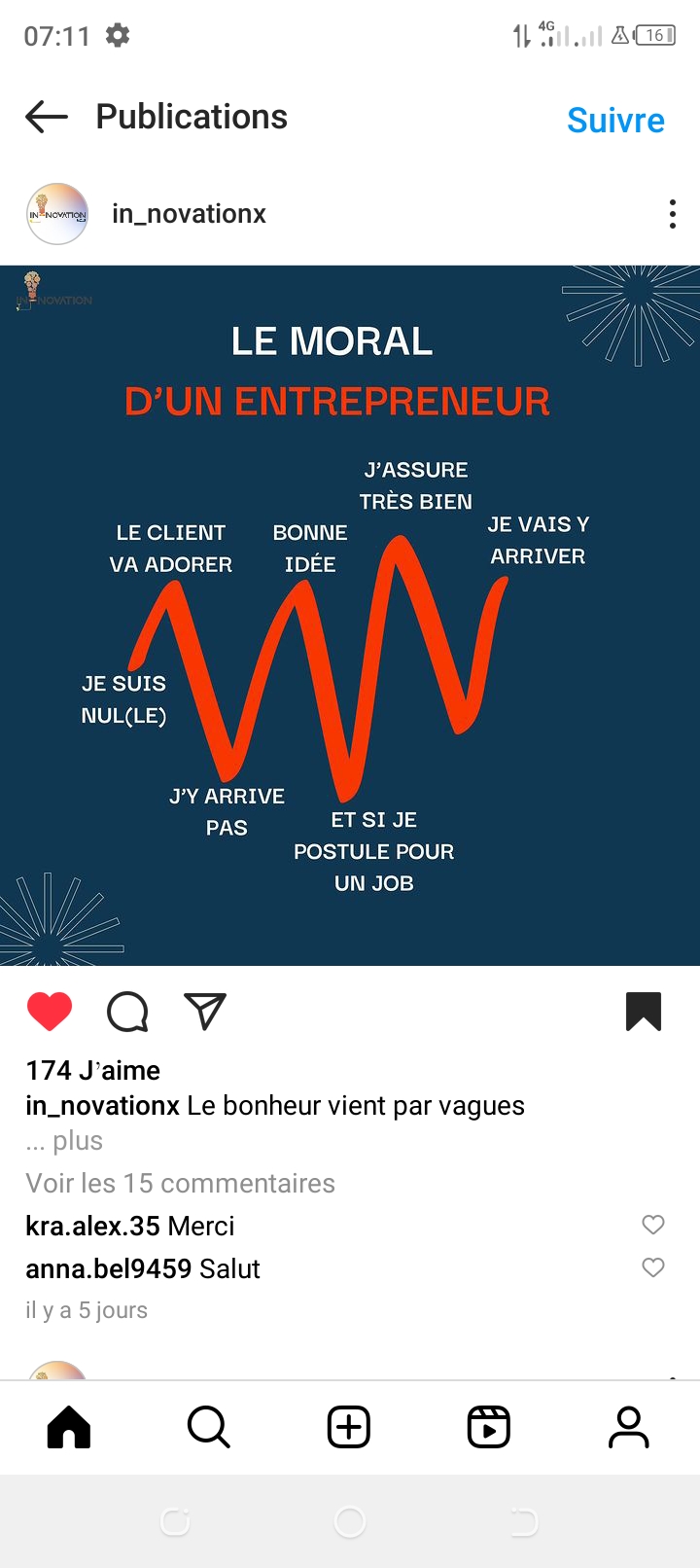Open the 174 J'aime likes list

tap(93, 1071)
